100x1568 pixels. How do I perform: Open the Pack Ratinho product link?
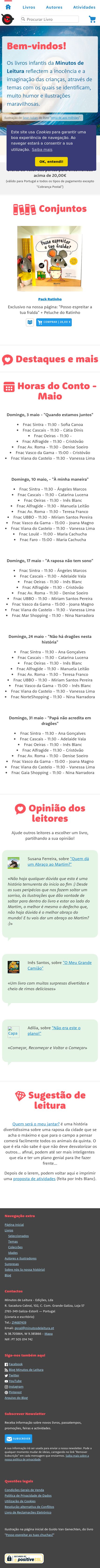point(50,299)
